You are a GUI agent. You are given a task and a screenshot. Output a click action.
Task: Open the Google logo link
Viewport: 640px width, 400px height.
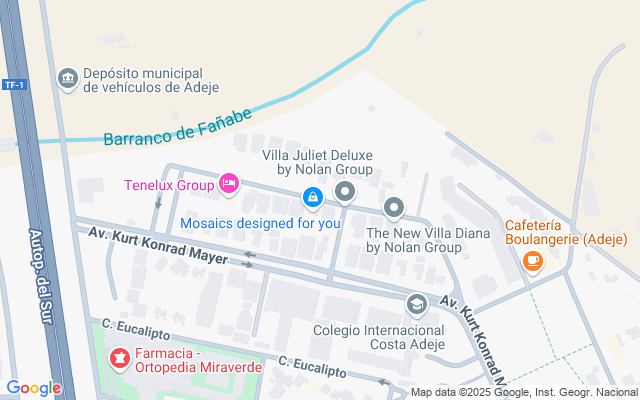[33, 388]
